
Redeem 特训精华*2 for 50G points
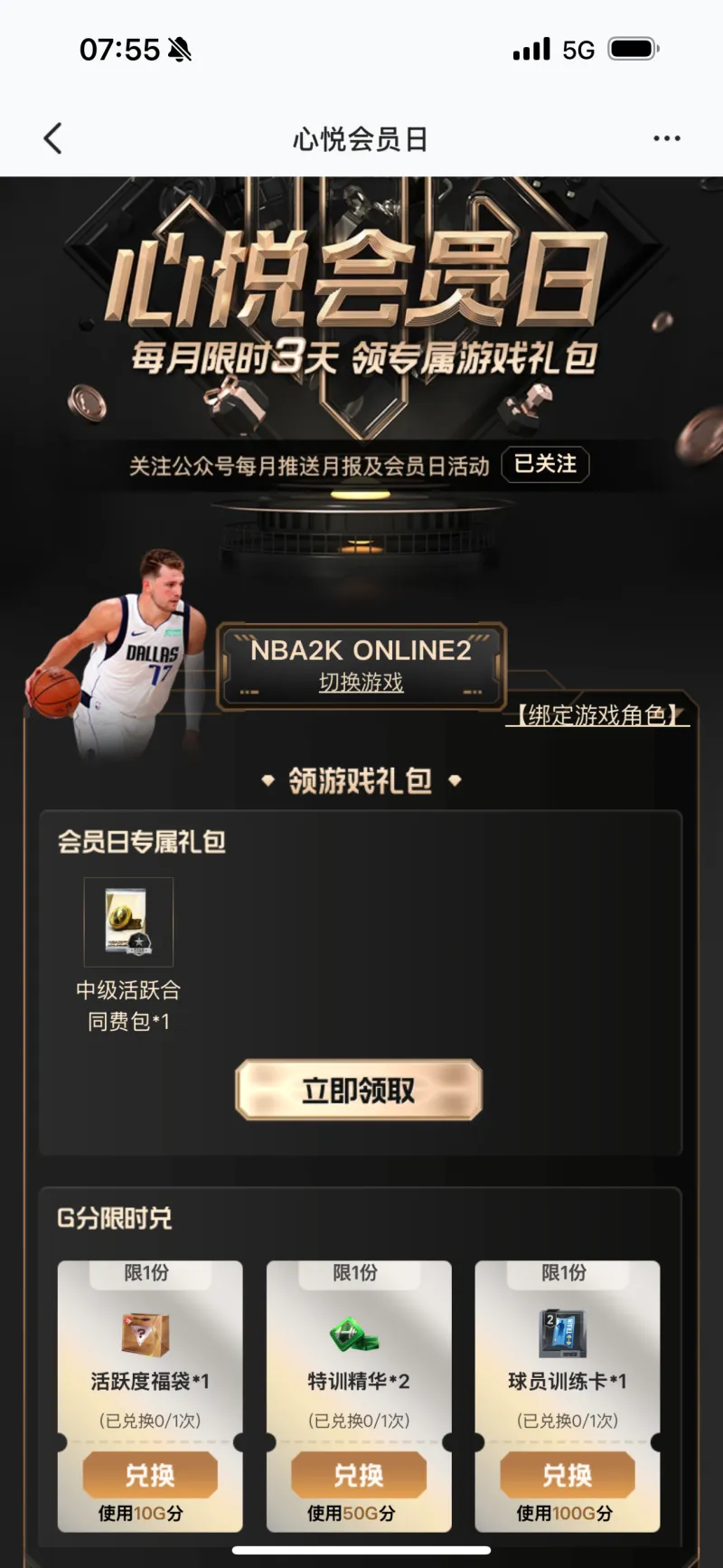coord(359,1475)
